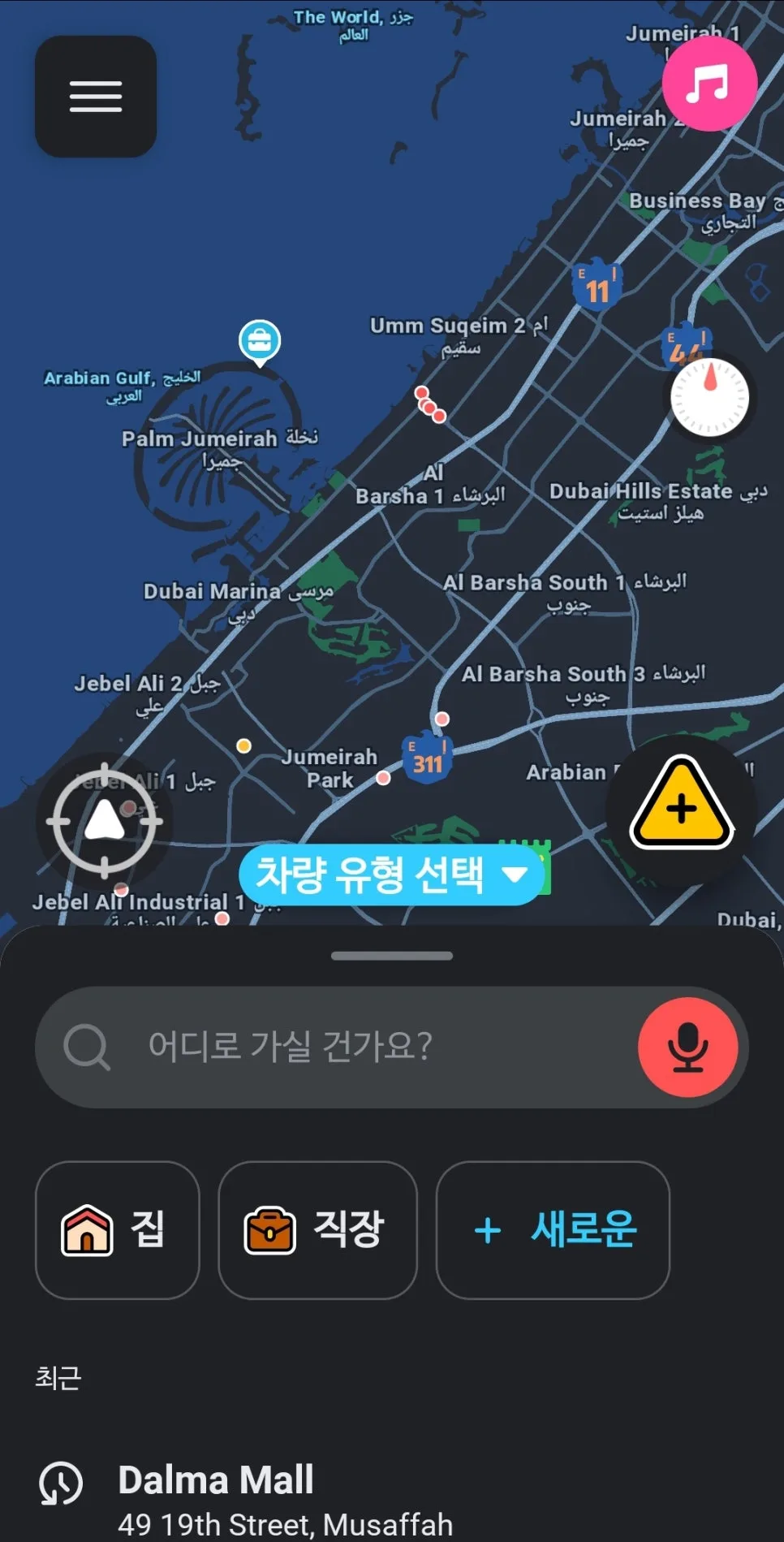Start voice search with the microphone
Viewport: 784px width, 1542px height.
[688, 1047]
